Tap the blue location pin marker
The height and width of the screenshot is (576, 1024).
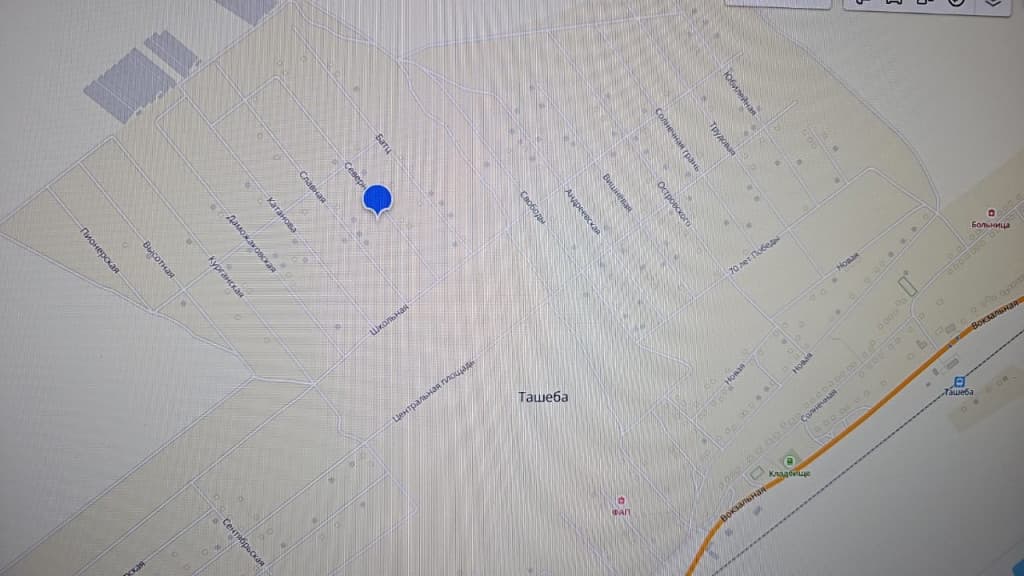[x=377, y=199]
